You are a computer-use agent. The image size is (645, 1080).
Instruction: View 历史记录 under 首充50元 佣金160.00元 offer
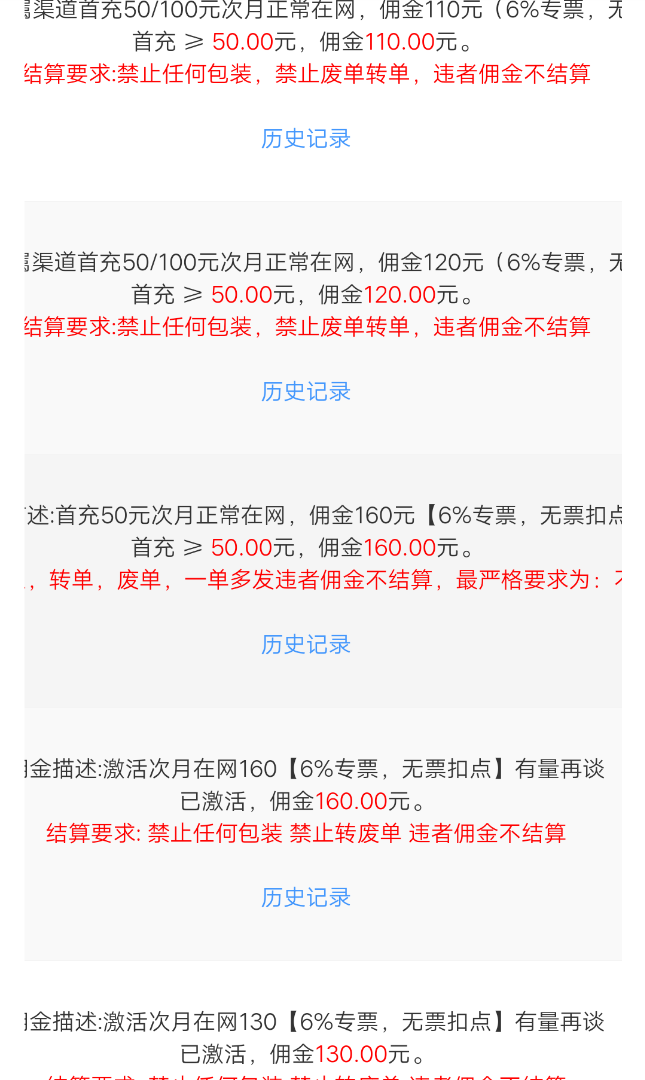point(306,644)
